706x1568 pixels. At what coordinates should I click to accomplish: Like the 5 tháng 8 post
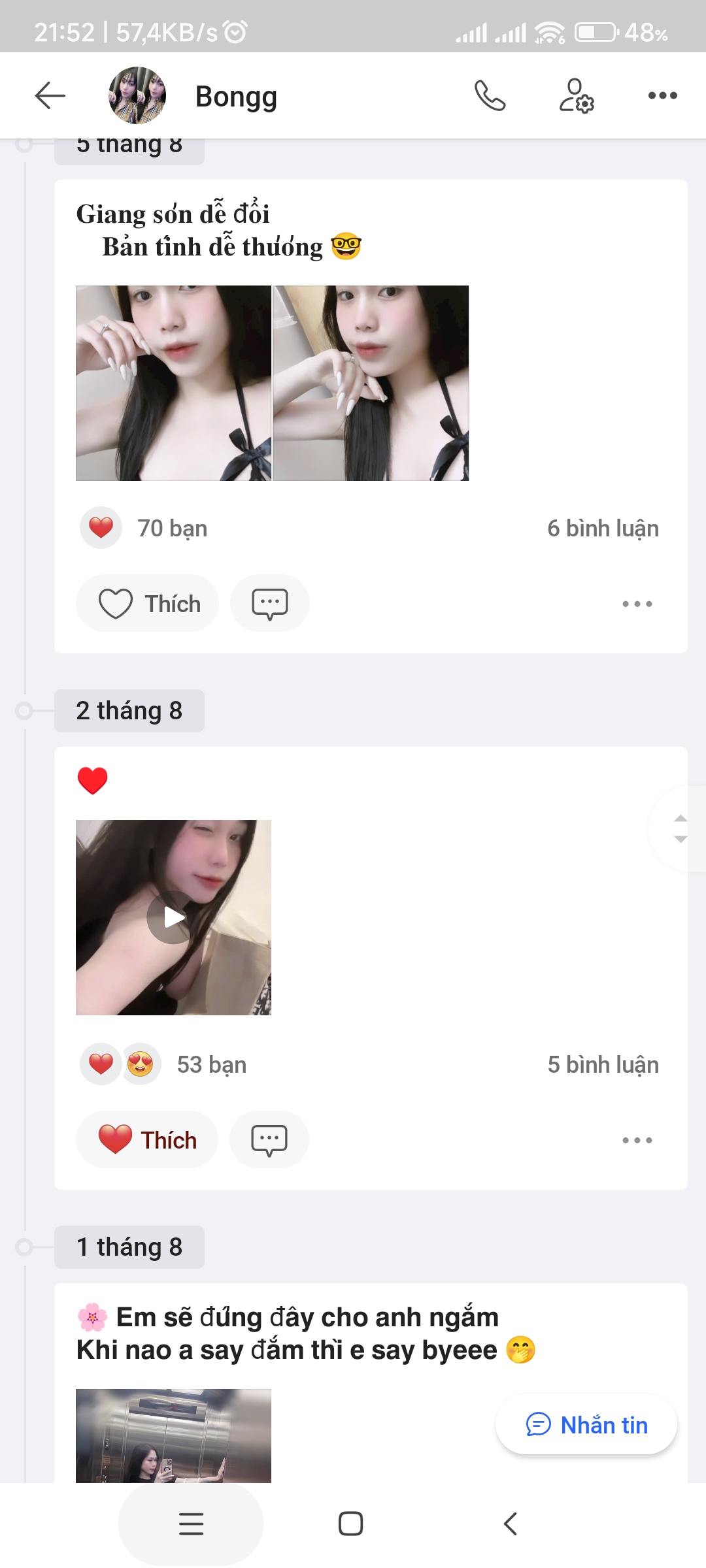(148, 604)
